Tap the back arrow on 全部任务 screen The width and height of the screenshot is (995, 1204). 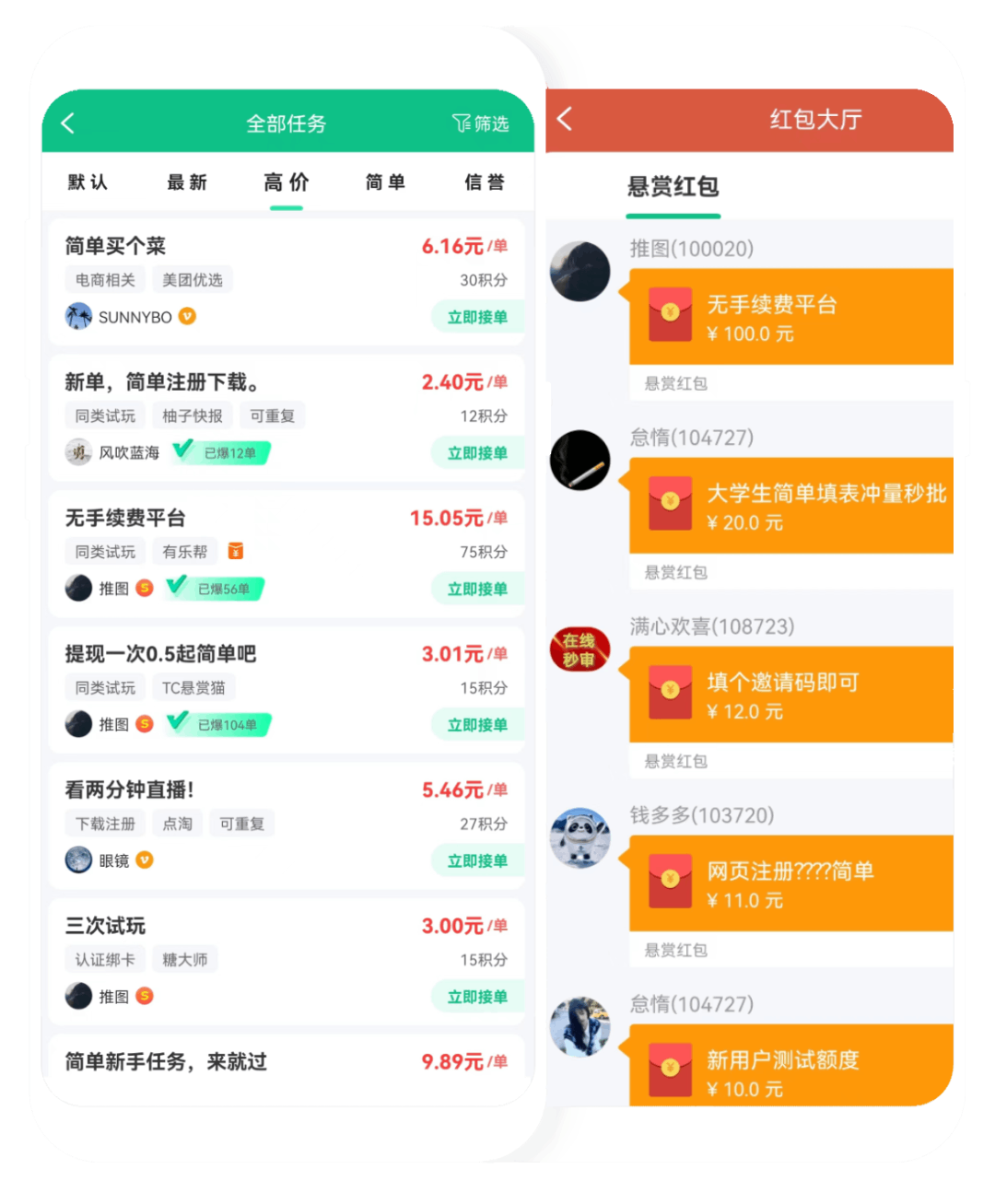coord(67,123)
